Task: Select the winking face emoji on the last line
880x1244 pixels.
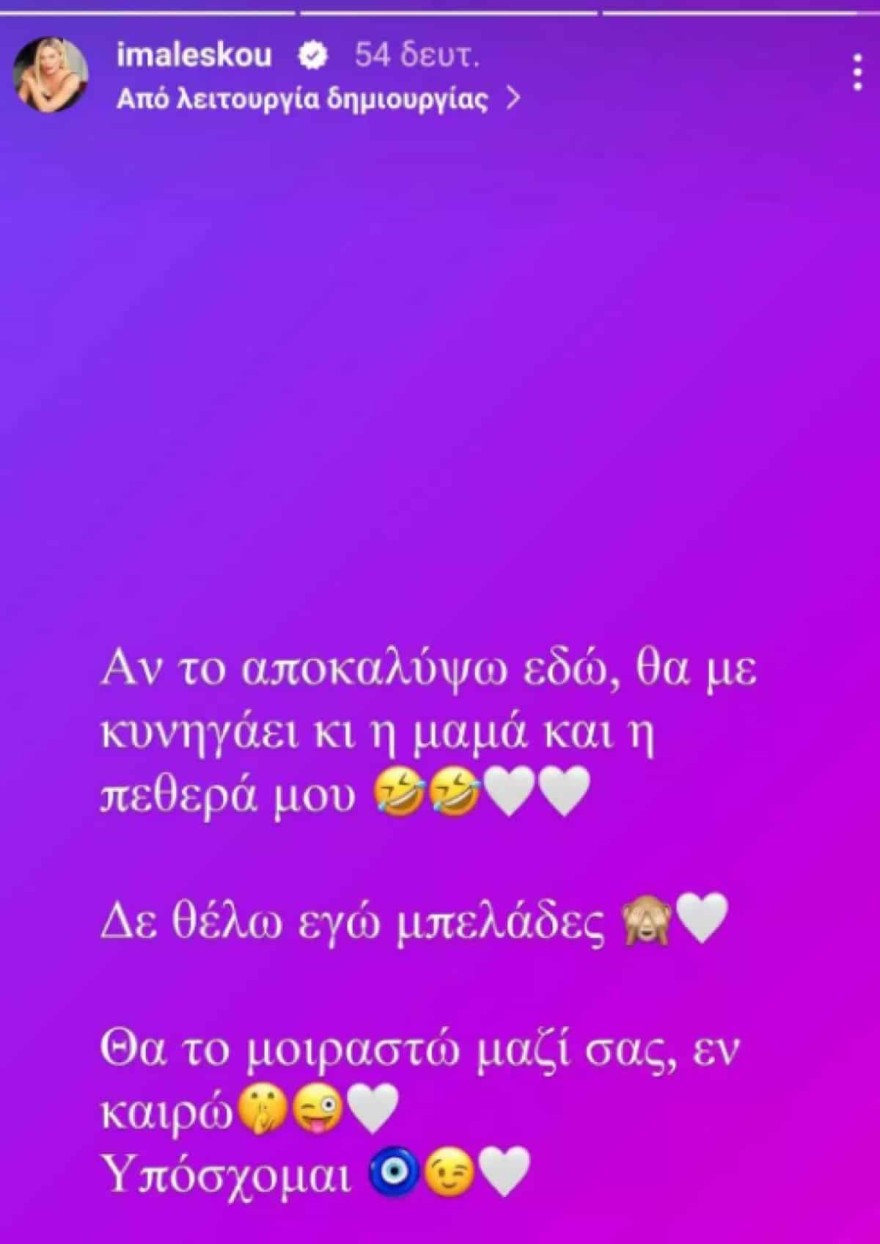Action: [448, 1170]
